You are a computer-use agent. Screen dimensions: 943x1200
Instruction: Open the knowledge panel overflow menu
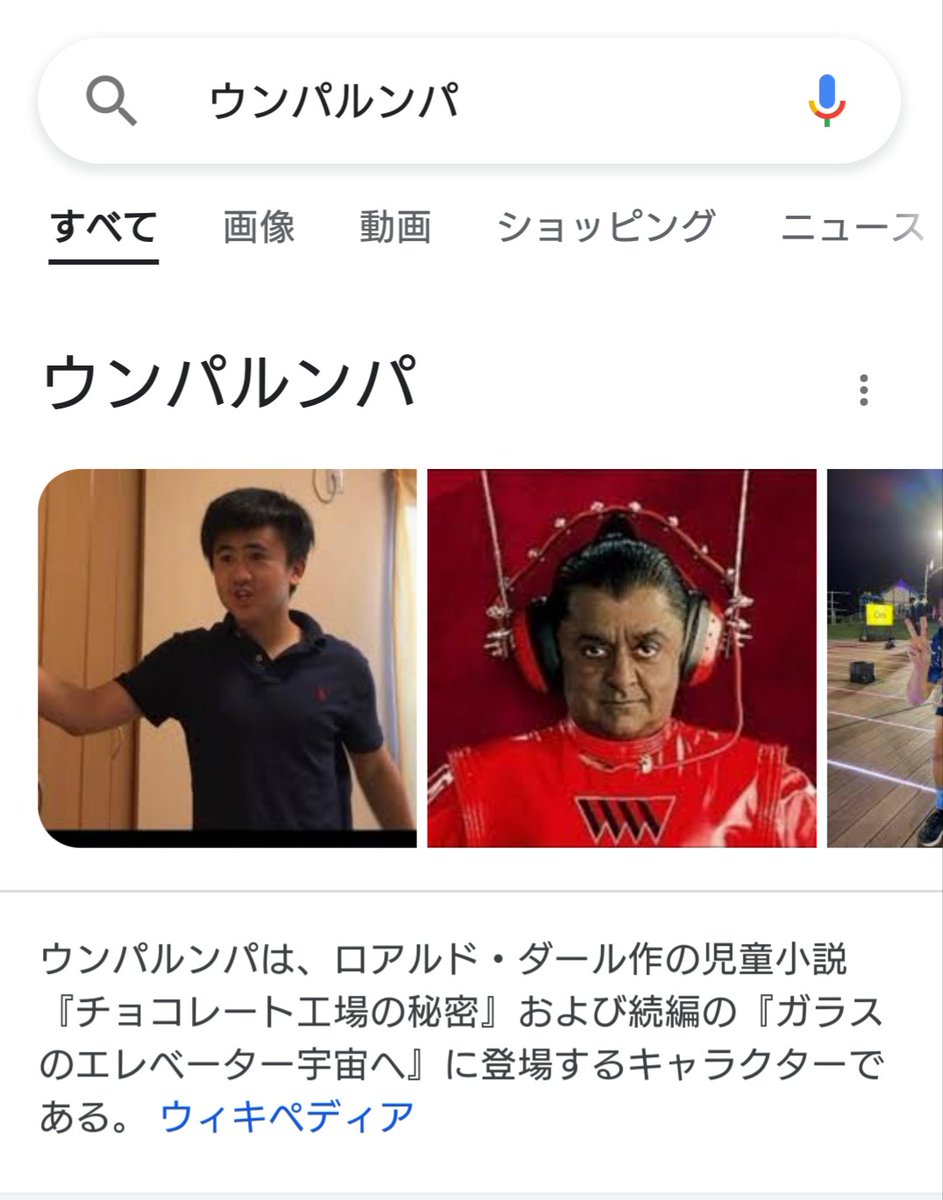tap(863, 390)
